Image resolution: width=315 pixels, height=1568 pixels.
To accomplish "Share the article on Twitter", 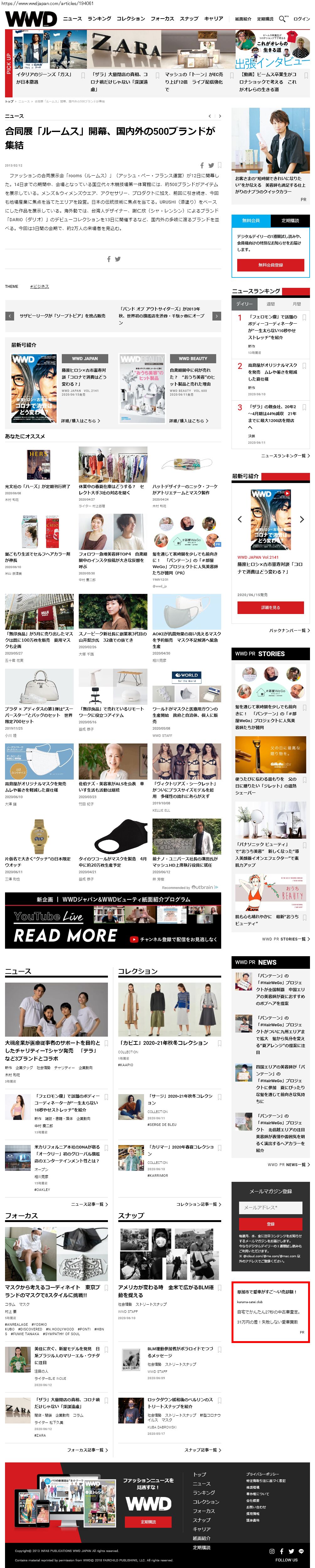I will 211,165.
